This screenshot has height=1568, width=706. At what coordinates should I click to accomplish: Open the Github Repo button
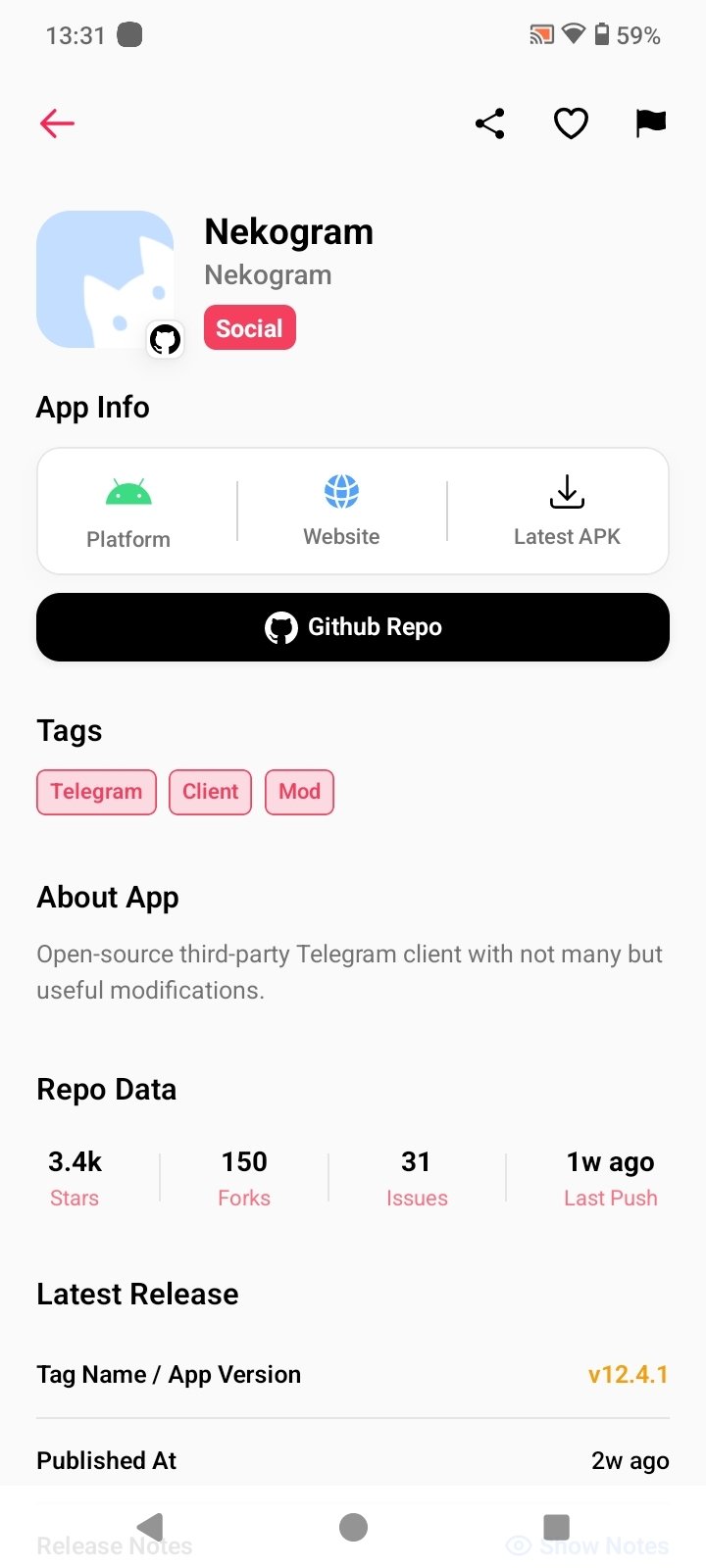pos(353,627)
